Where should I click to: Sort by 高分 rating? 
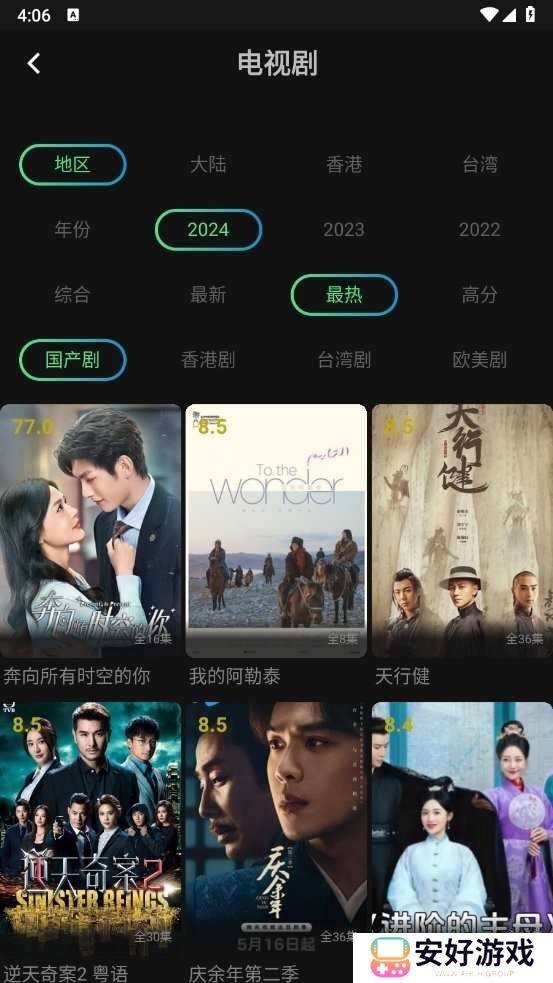(480, 295)
